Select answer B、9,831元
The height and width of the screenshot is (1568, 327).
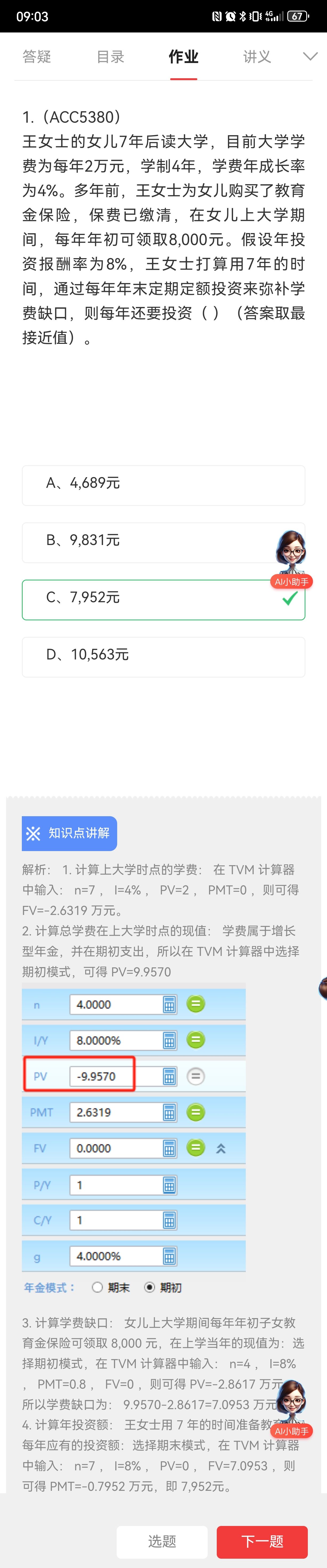(x=146, y=542)
